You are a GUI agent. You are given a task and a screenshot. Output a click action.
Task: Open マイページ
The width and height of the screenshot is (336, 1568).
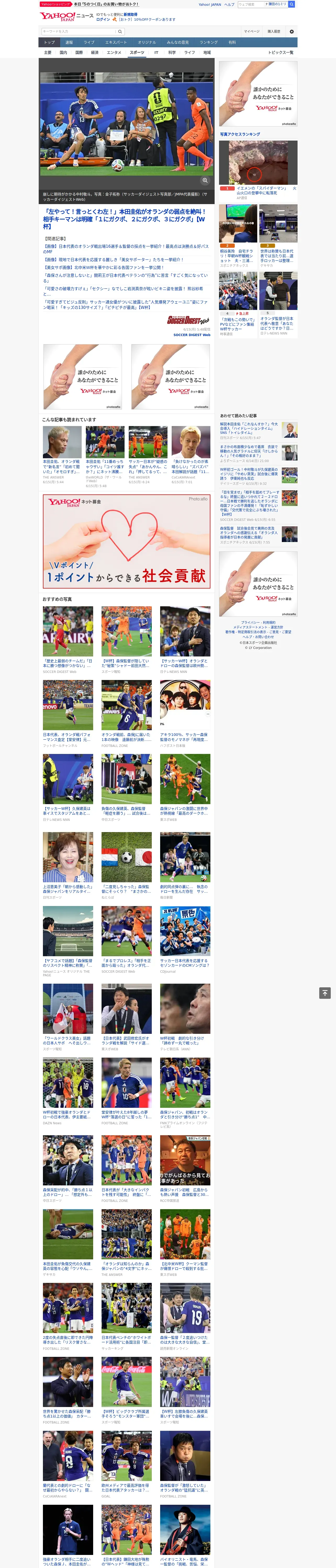[252, 32]
